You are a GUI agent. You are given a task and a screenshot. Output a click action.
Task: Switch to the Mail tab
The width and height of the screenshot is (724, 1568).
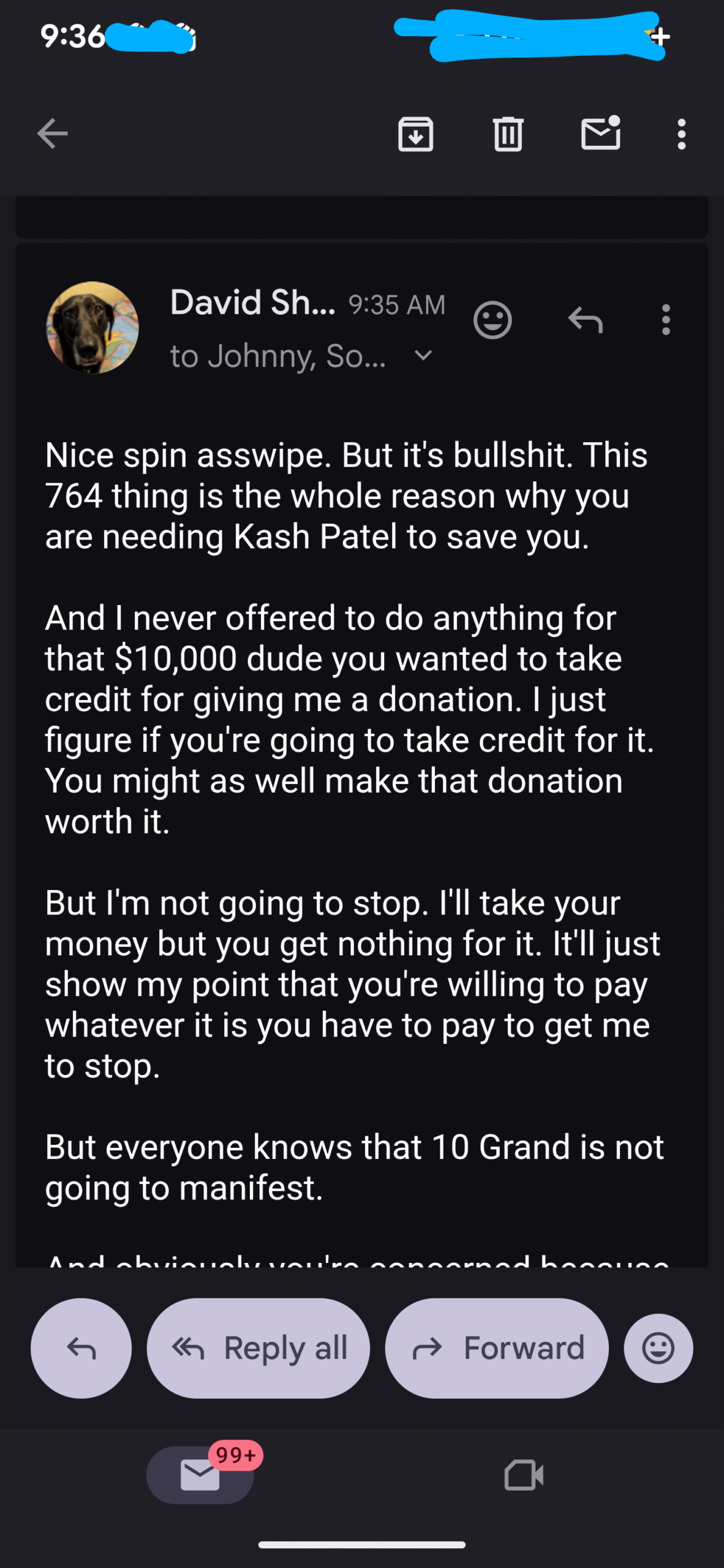click(200, 1475)
